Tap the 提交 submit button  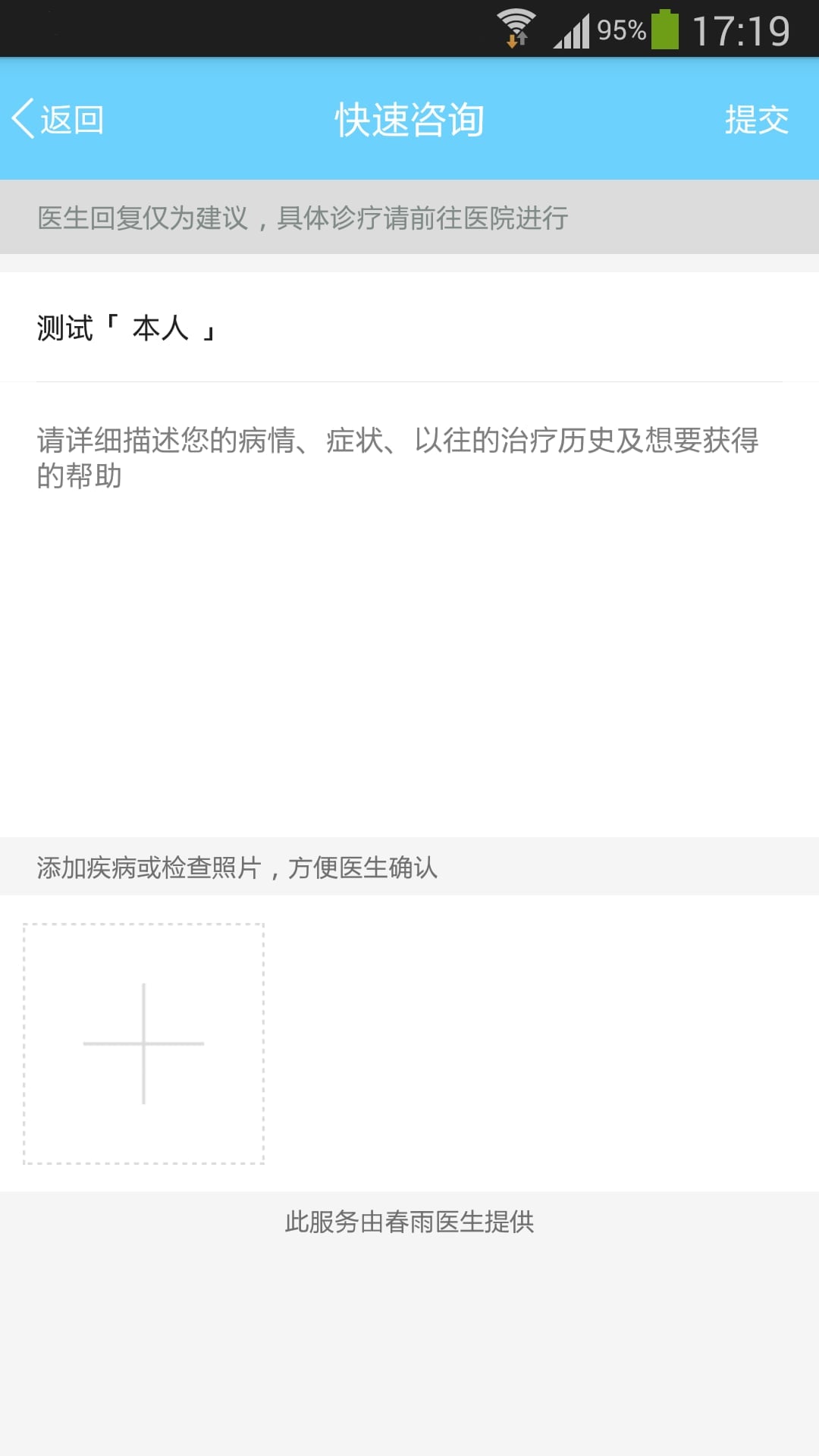[x=756, y=118]
